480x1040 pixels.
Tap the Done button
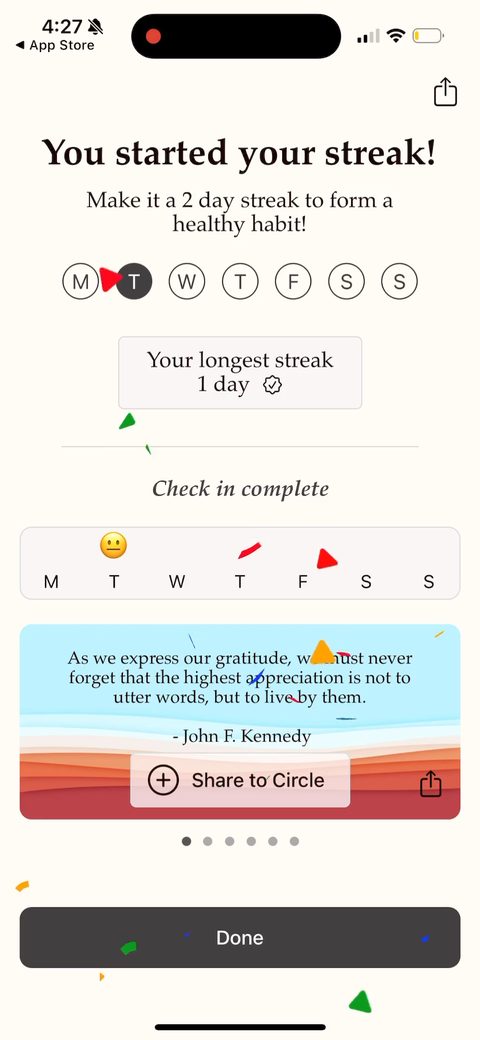(x=240, y=937)
